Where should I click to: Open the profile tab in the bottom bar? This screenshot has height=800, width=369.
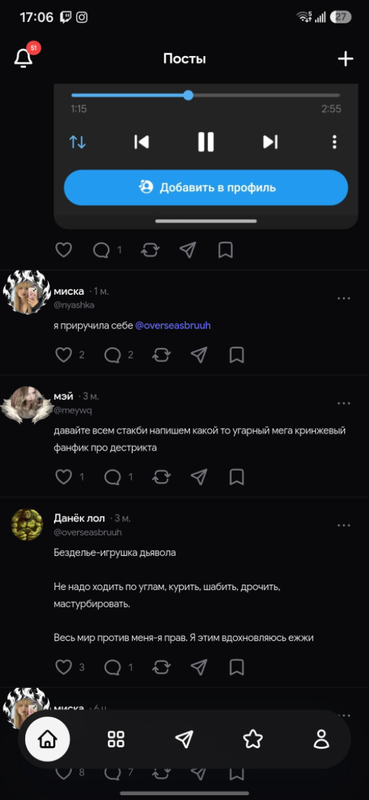coord(321,739)
